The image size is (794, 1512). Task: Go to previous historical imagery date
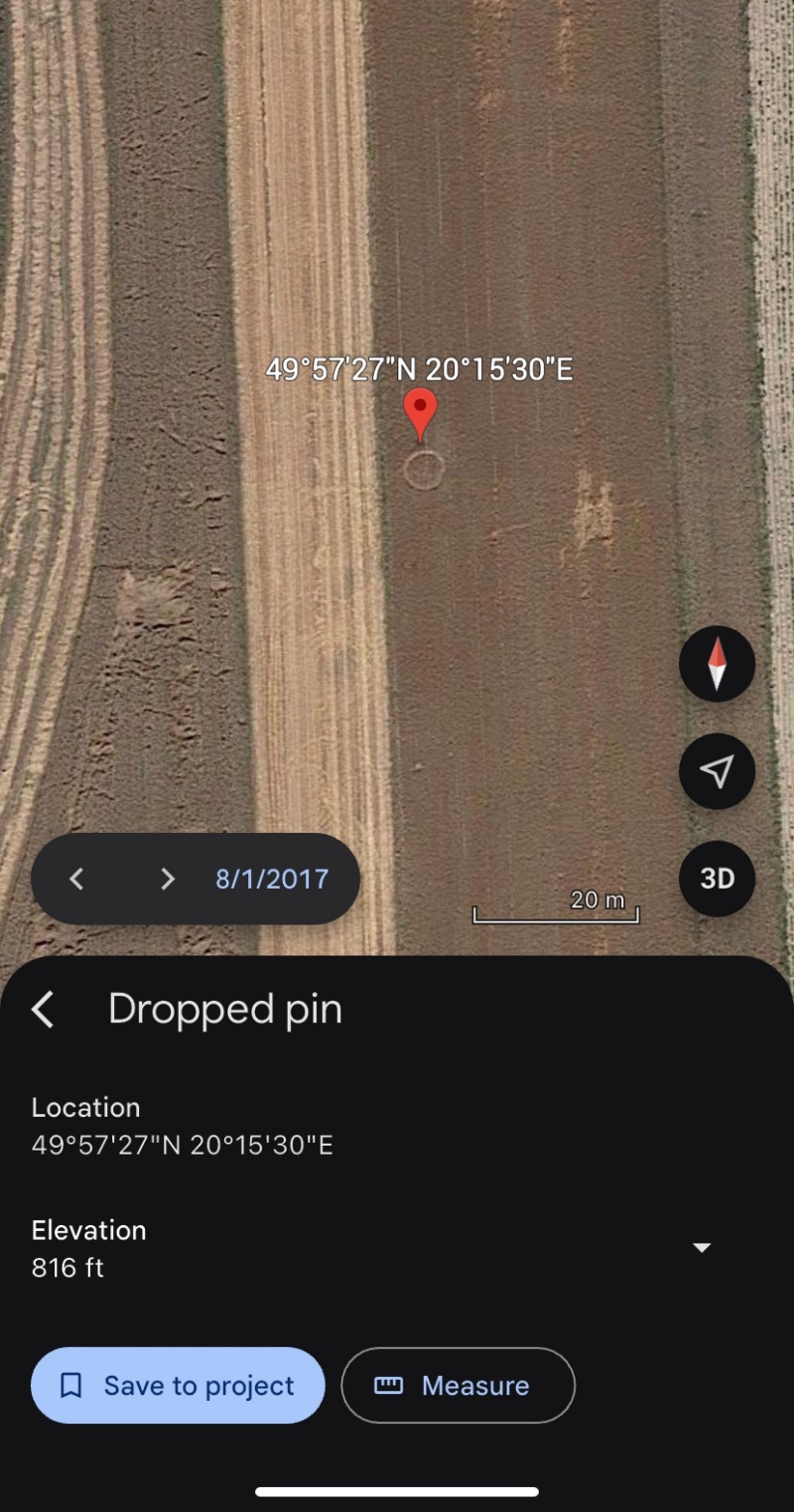[76, 879]
